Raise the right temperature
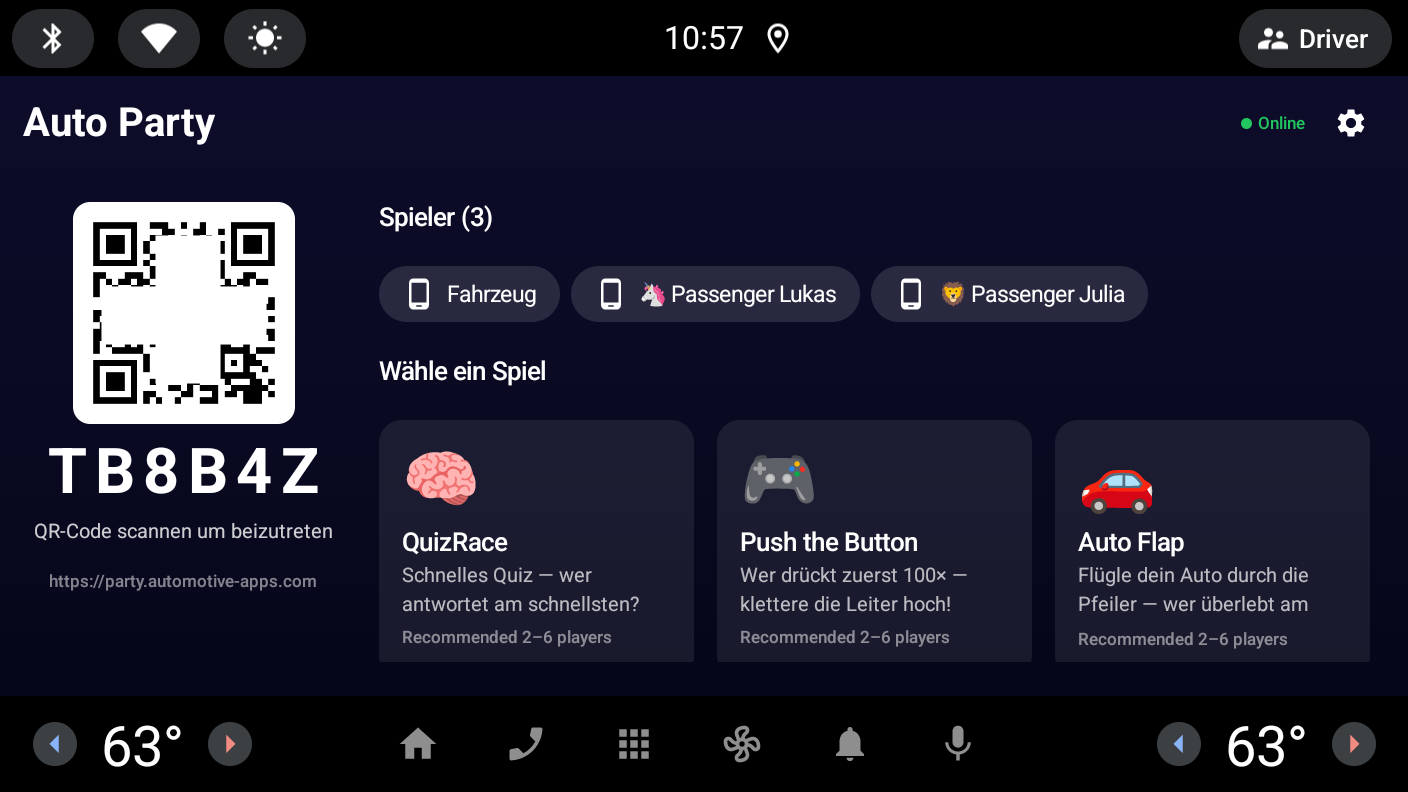The height and width of the screenshot is (792, 1408). (x=1354, y=744)
